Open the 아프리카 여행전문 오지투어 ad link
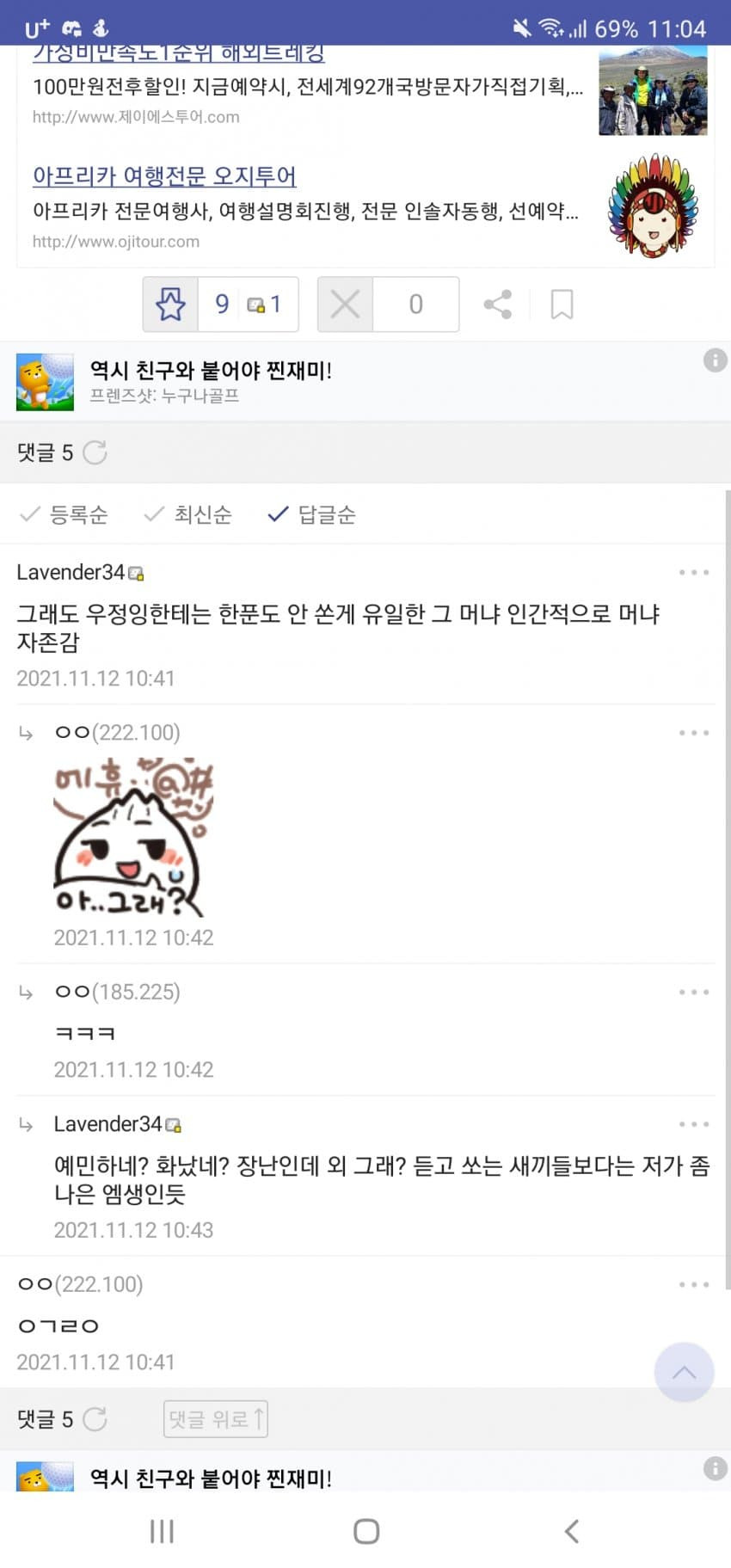Image resolution: width=731 pixels, height=1568 pixels. pyautogui.click(x=164, y=176)
